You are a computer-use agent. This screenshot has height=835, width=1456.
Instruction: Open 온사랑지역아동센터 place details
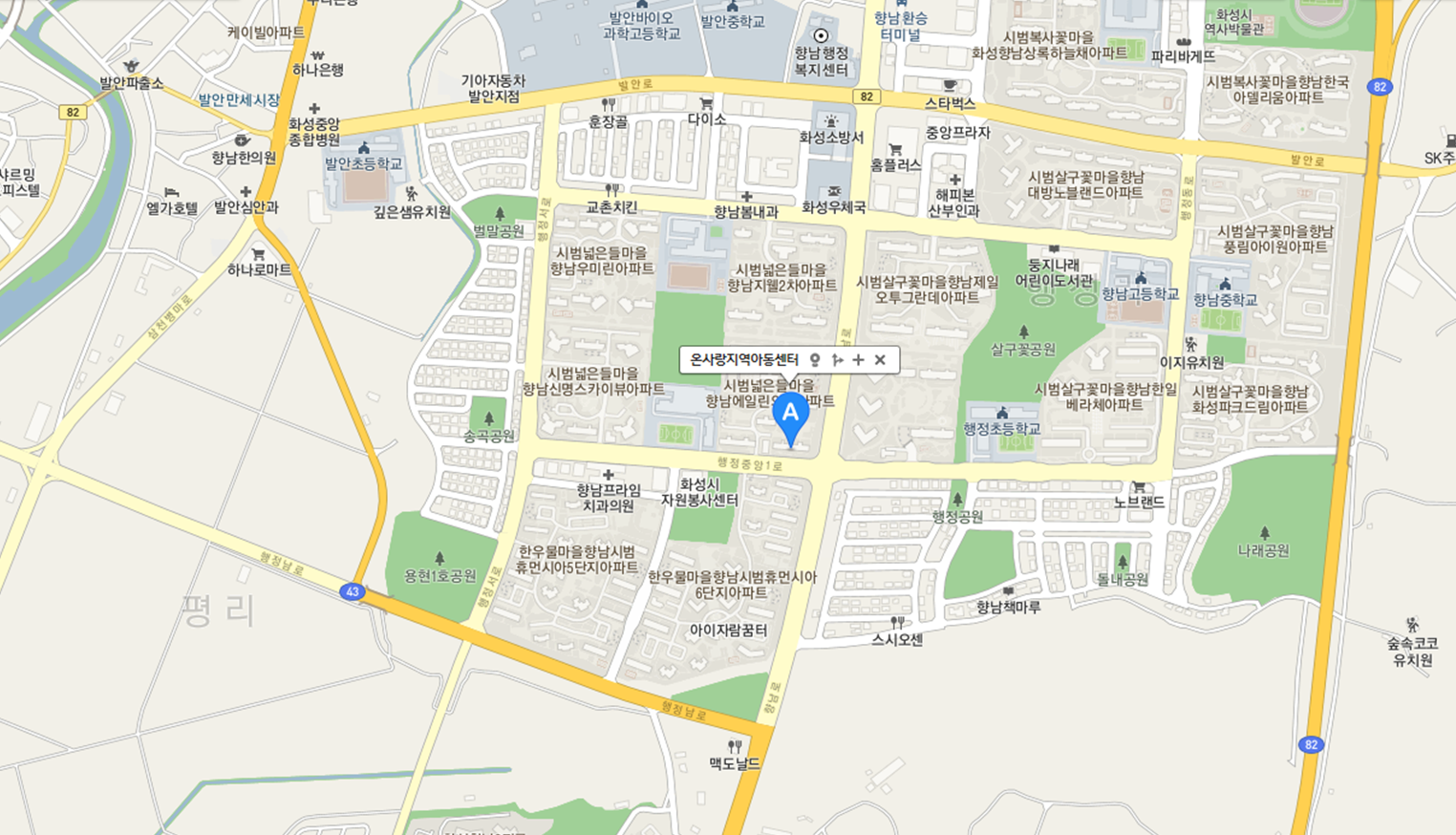tap(744, 360)
